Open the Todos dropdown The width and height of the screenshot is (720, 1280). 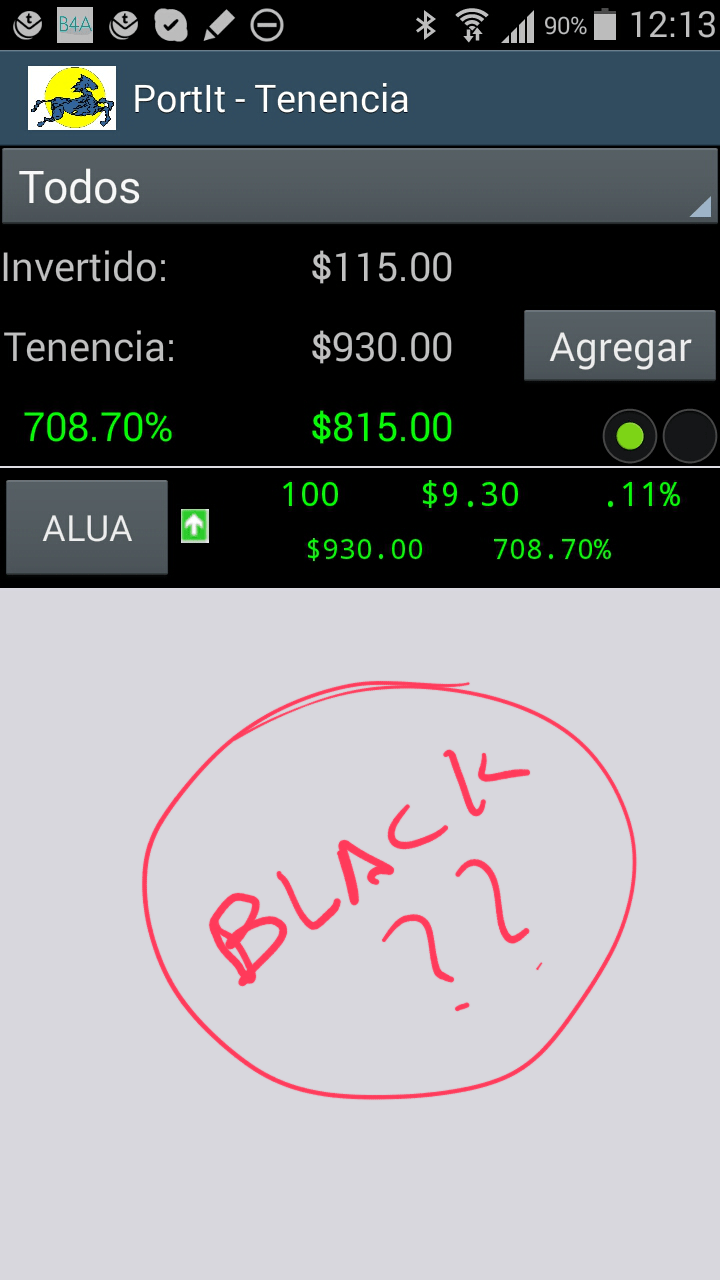tap(360, 187)
